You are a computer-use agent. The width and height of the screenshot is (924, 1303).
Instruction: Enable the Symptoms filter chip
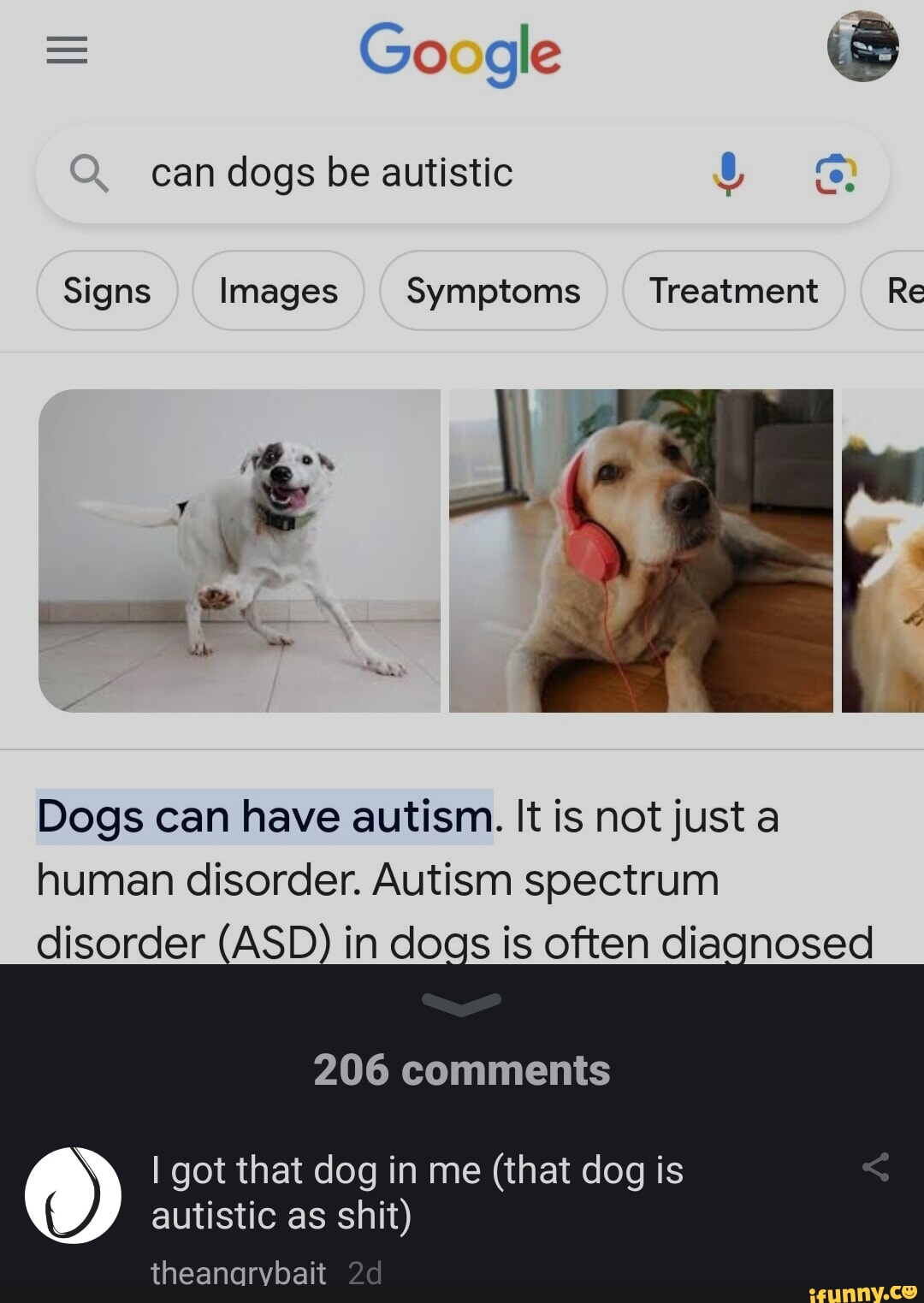pyautogui.click(x=494, y=291)
